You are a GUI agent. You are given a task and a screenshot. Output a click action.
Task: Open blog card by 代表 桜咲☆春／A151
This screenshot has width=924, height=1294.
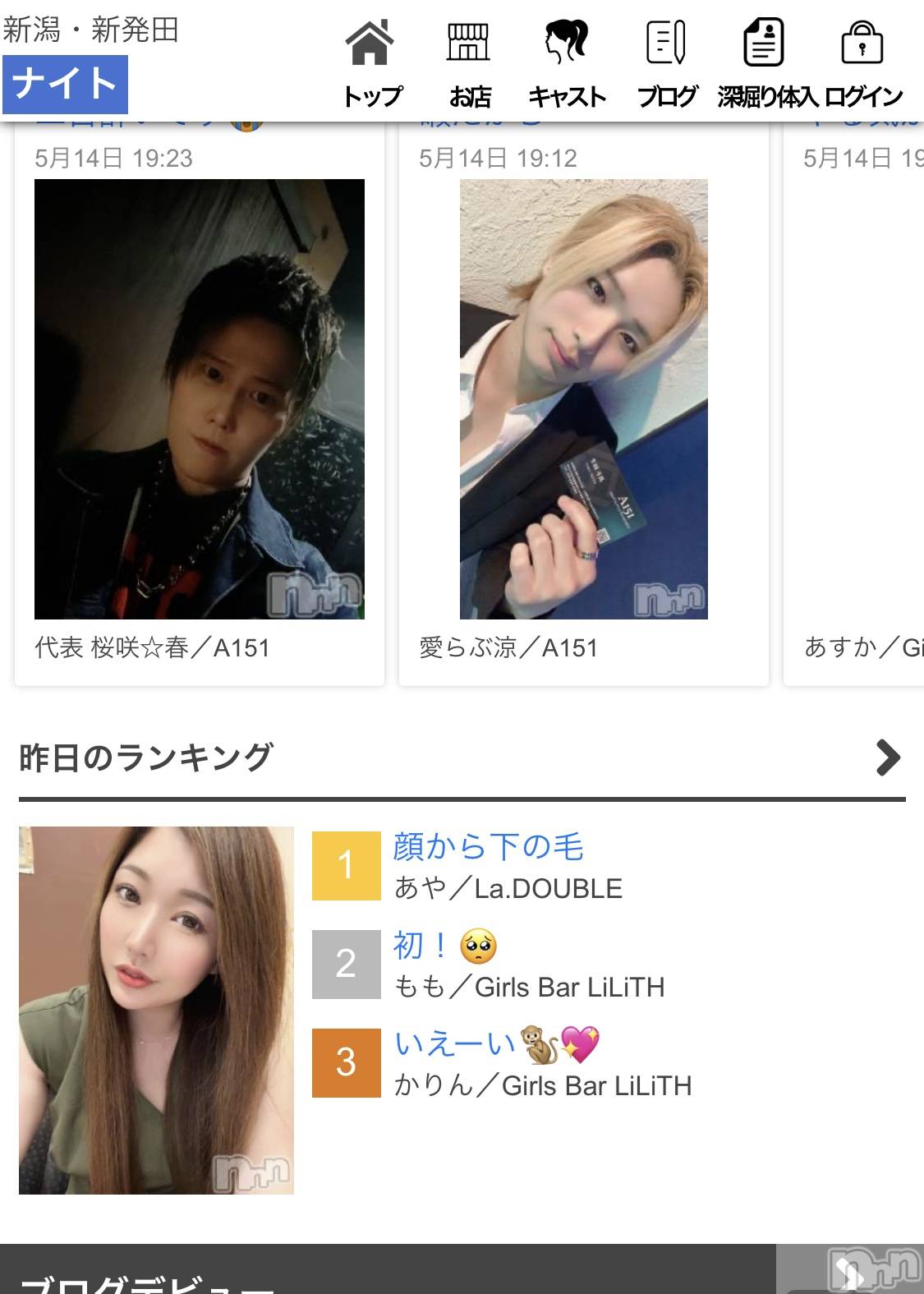pyautogui.click(x=200, y=399)
